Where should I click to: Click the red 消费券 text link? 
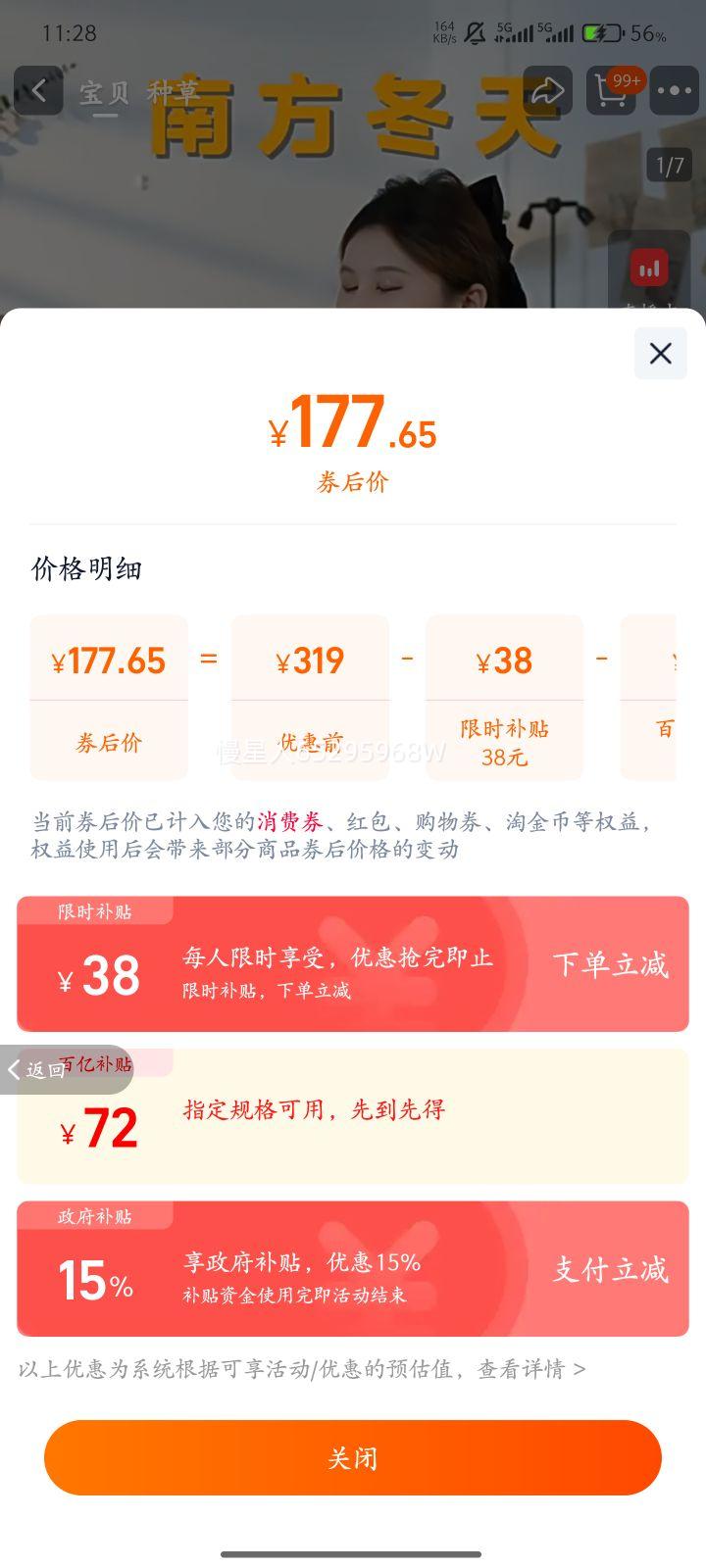(291, 821)
